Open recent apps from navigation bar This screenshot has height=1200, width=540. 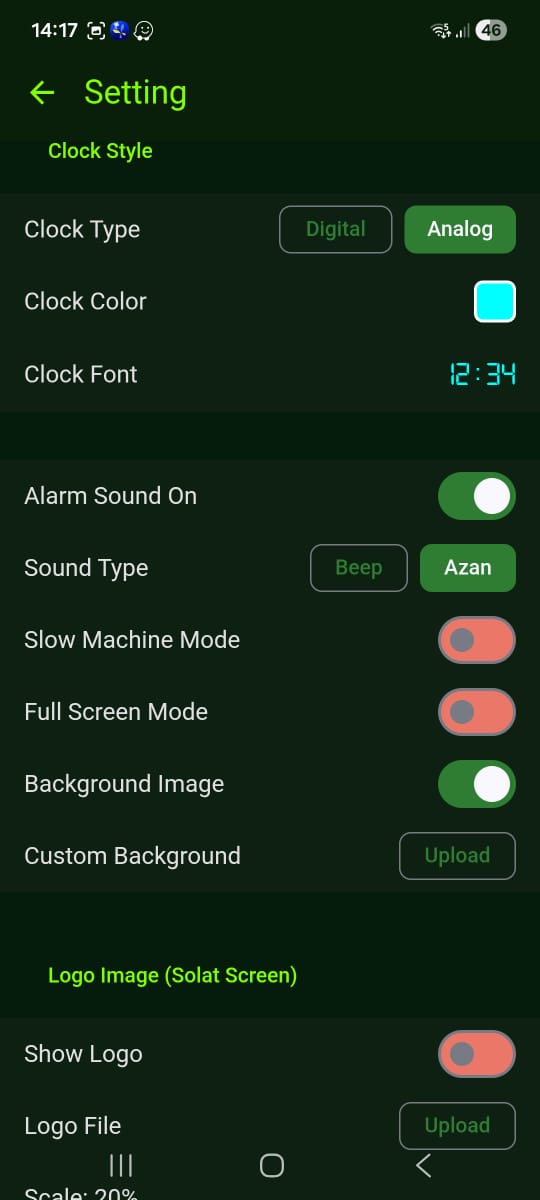[121, 1165]
